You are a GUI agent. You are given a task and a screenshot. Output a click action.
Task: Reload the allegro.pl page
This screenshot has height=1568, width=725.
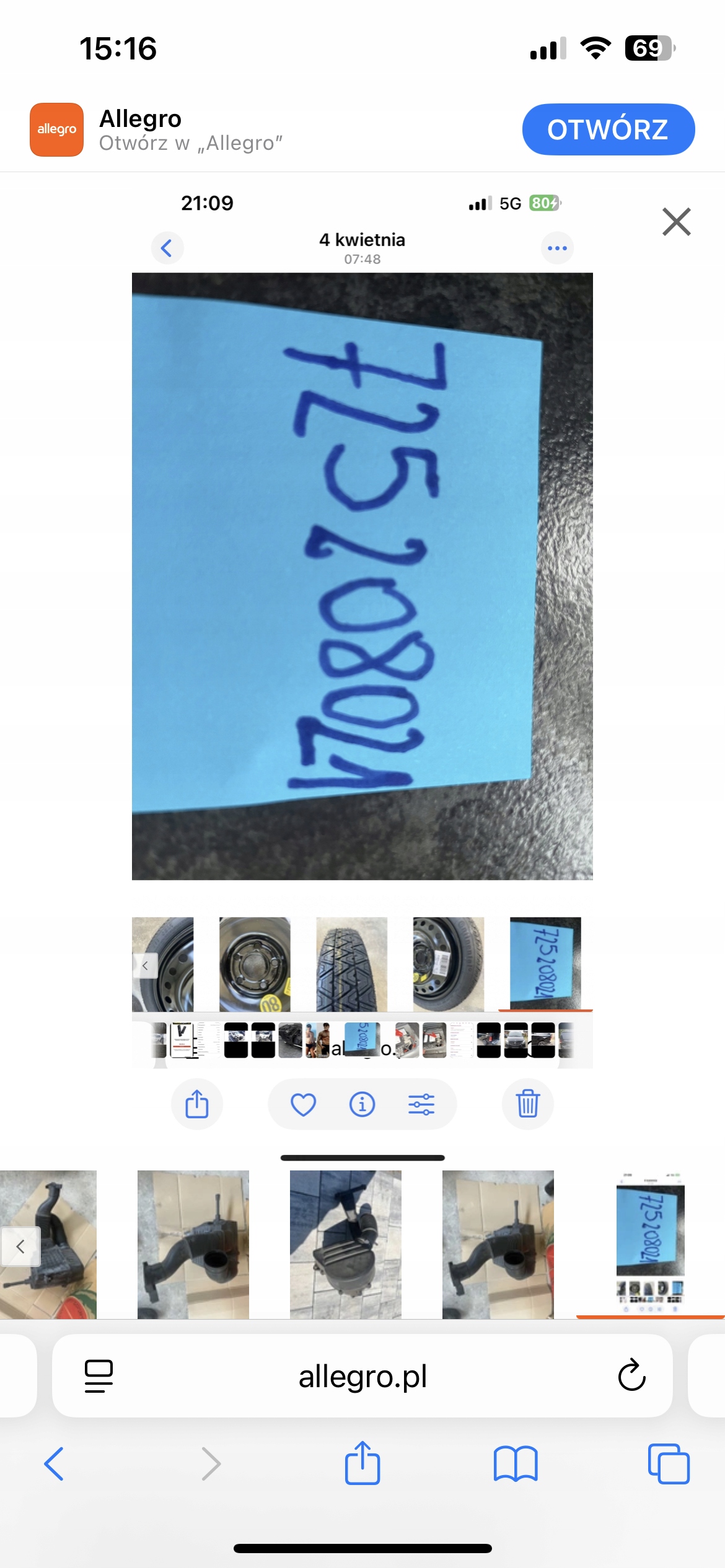631,1376
